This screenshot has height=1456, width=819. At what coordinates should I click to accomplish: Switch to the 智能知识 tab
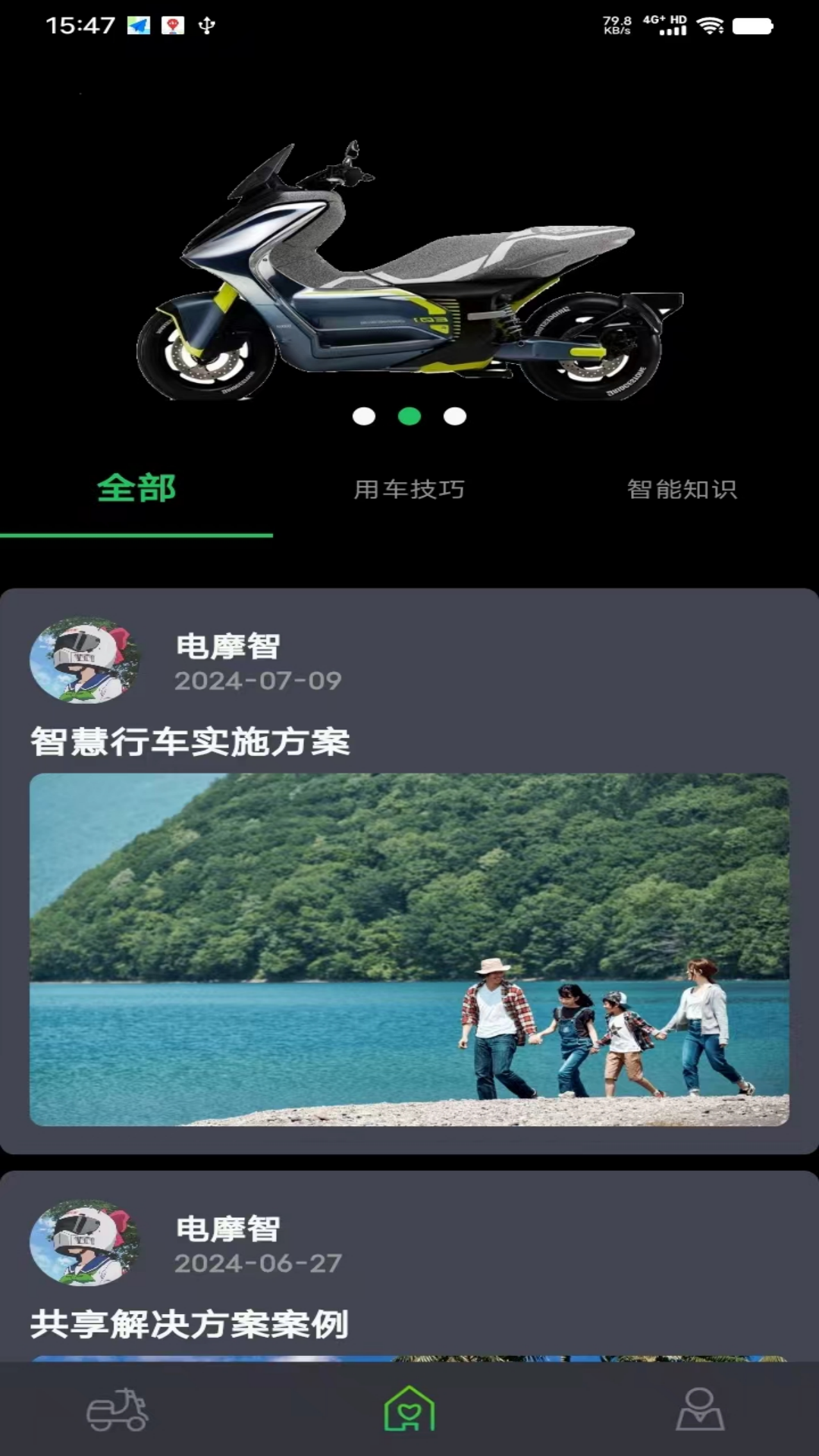(681, 490)
